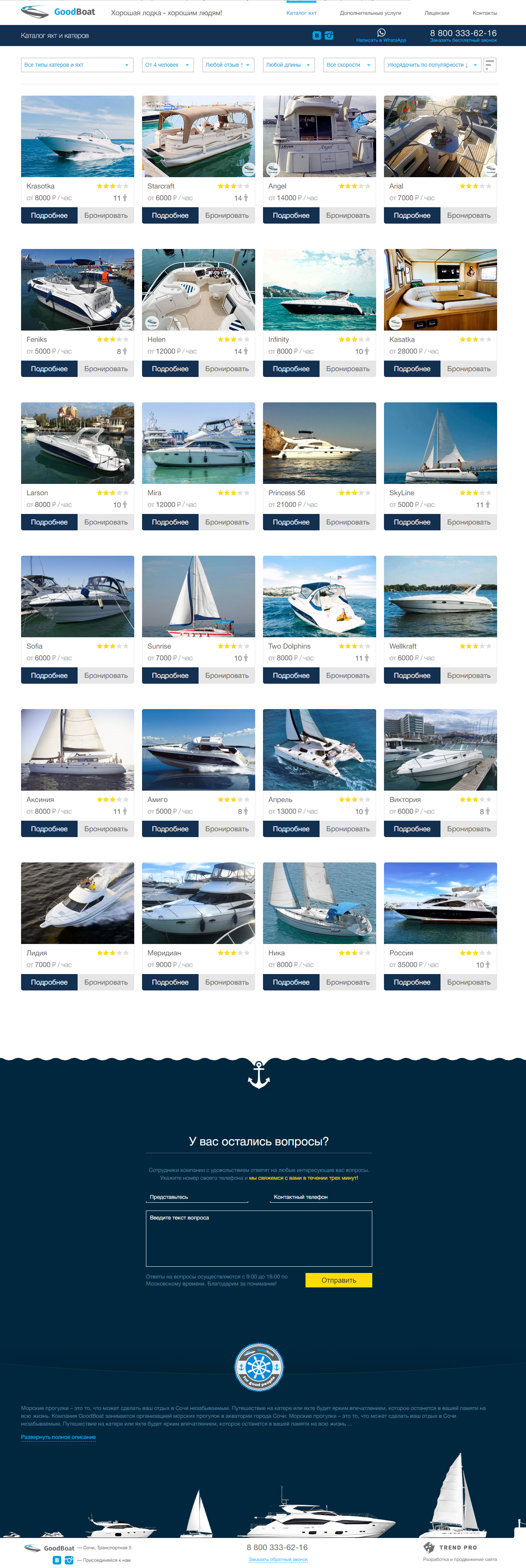Screen dimensions: 526x1568
Task: Open the Каталог яхт navigation tab
Action: coord(301,13)
